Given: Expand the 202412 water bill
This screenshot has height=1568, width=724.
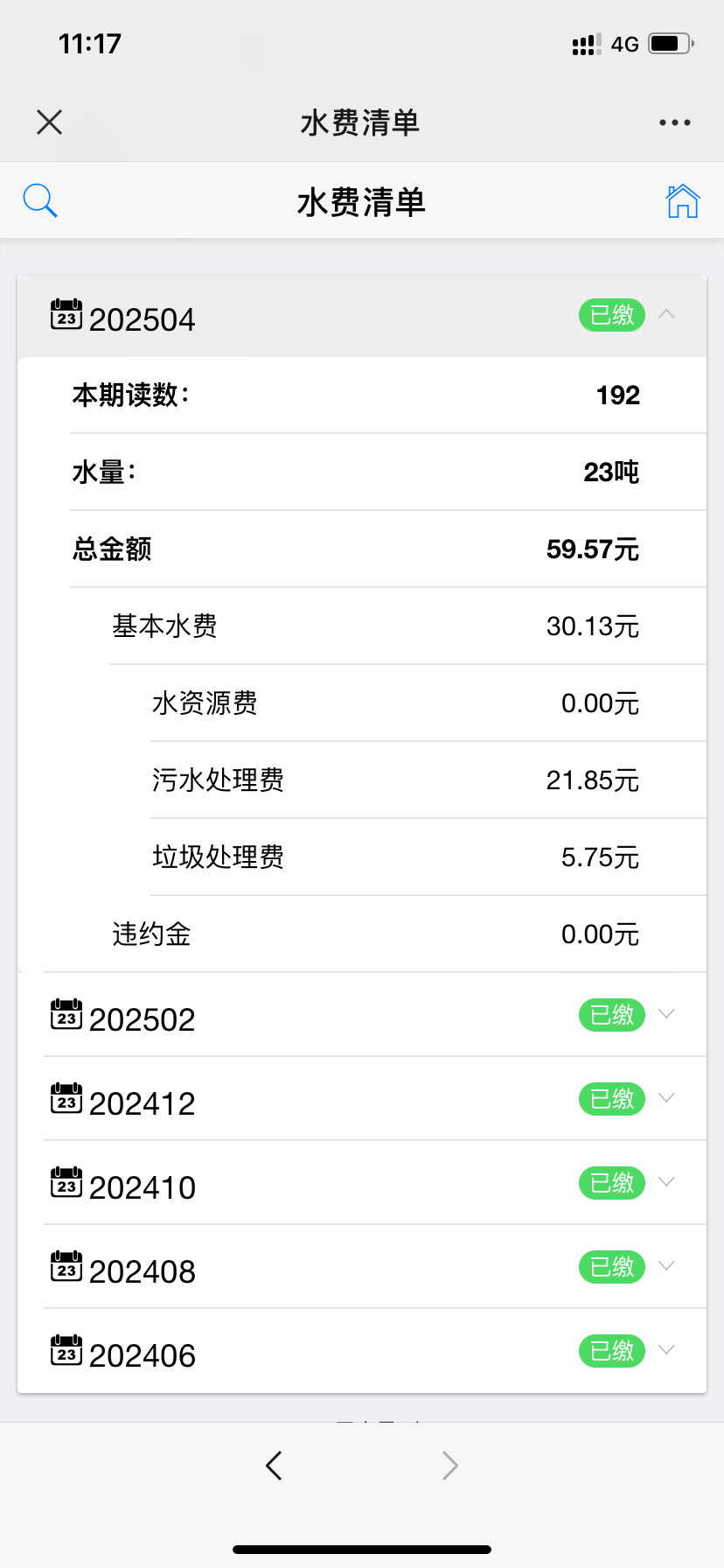Looking at the screenshot, I should click(666, 1099).
